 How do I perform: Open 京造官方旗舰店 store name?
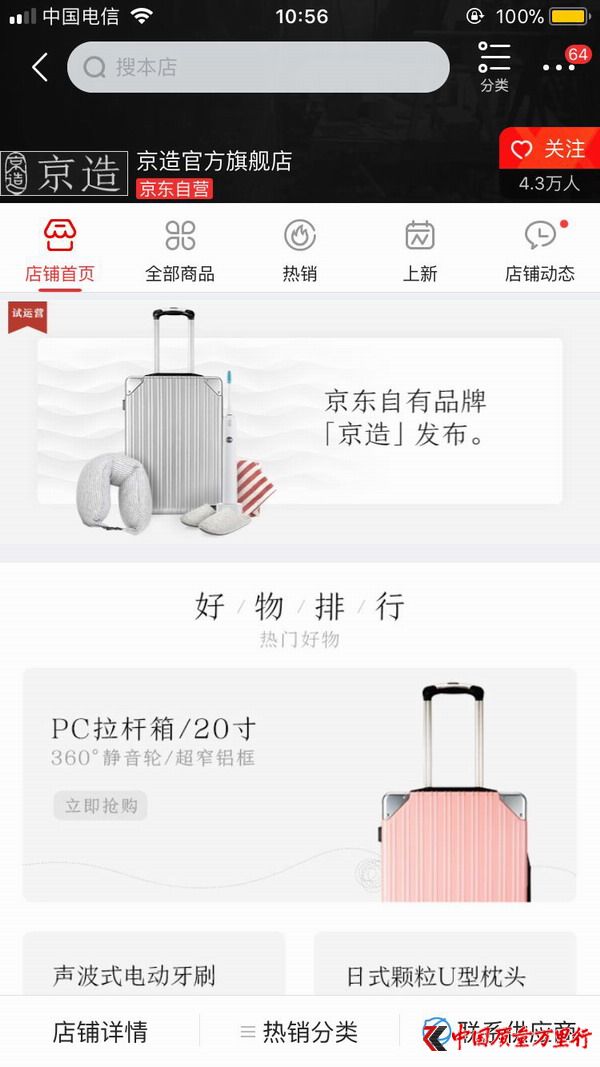(214, 160)
